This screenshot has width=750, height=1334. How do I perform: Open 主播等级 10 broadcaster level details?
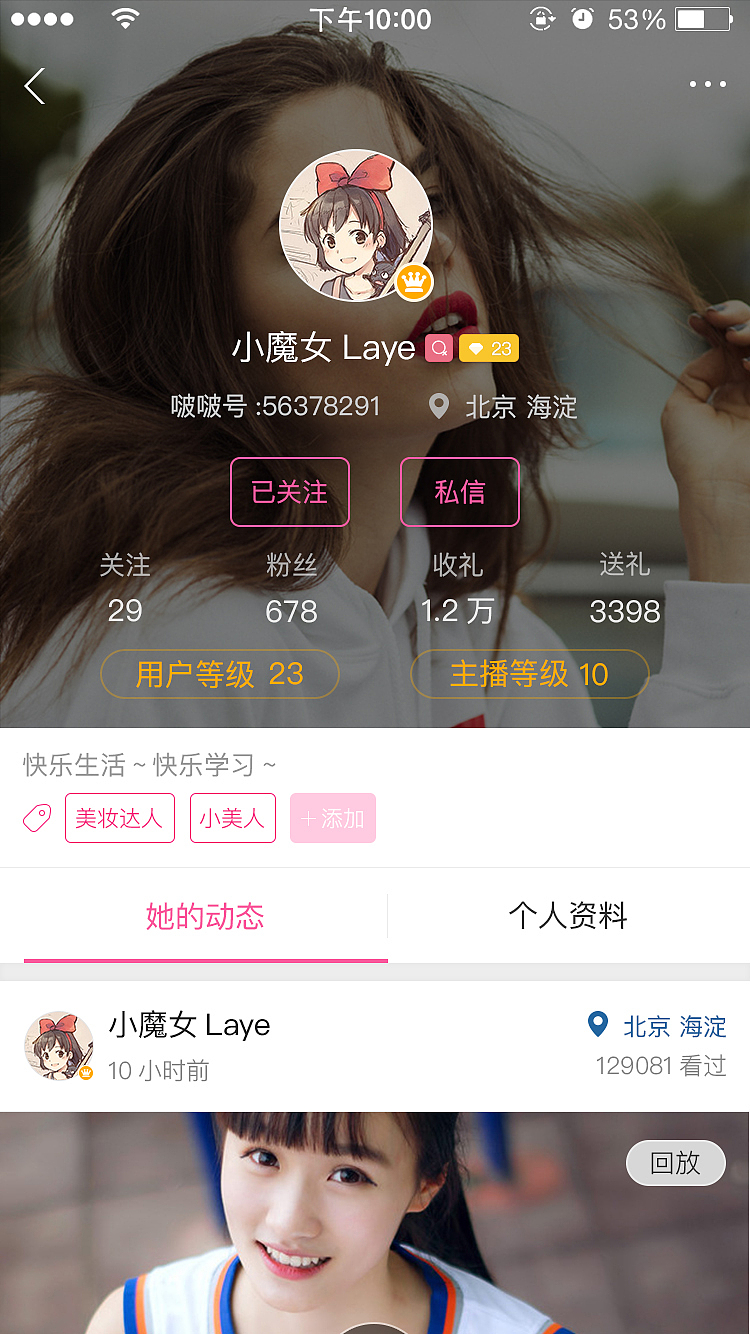tap(530, 675)
